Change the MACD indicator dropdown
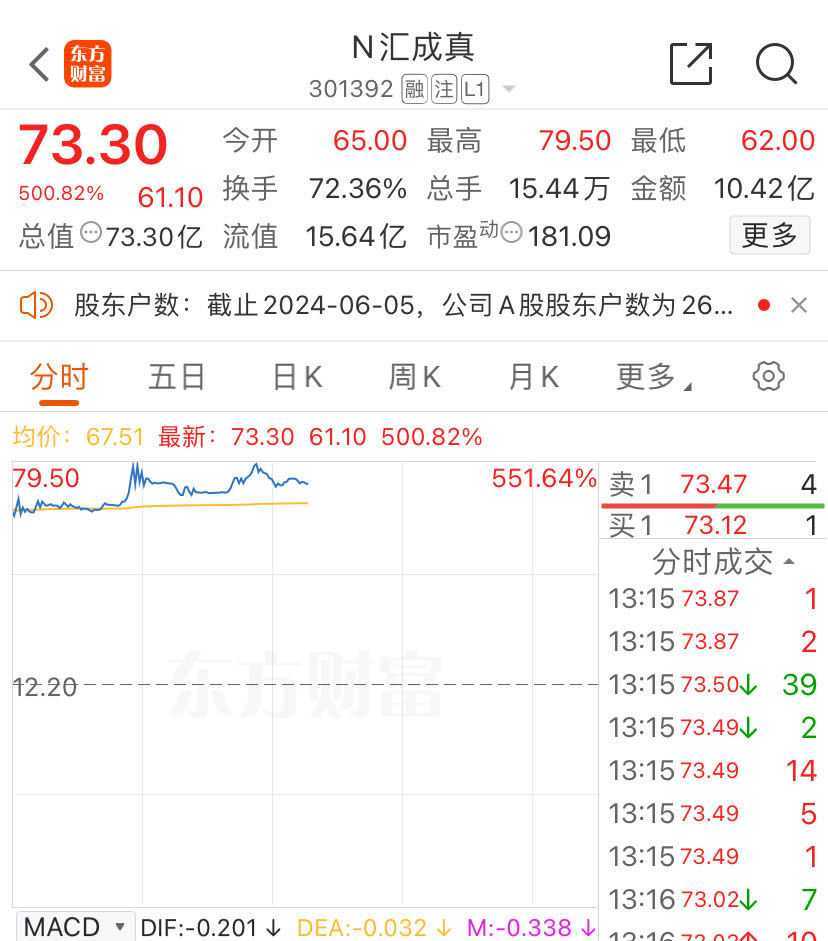The width and height of the screenshot is (828, 941). (75, 927)
